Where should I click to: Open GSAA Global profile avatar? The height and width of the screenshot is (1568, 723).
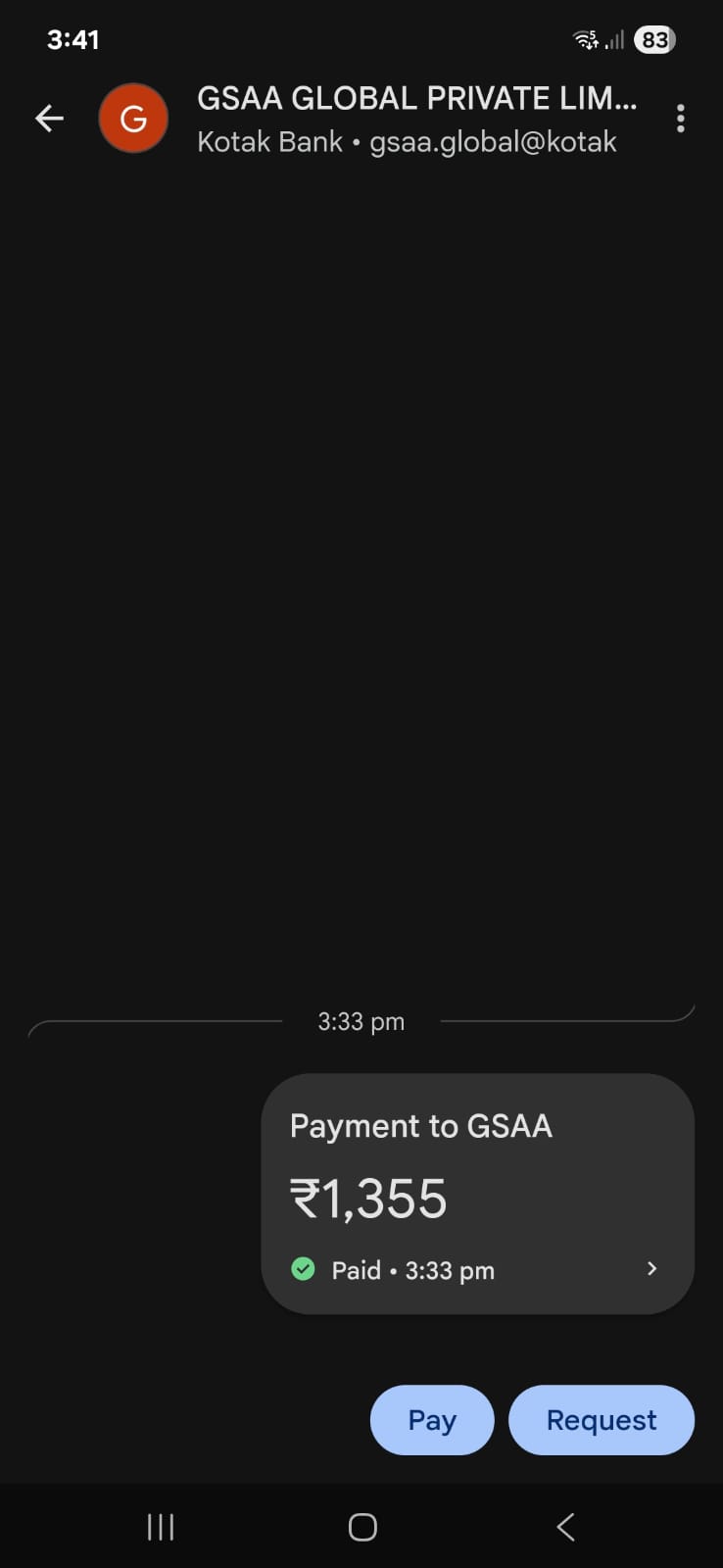(133, 119)
